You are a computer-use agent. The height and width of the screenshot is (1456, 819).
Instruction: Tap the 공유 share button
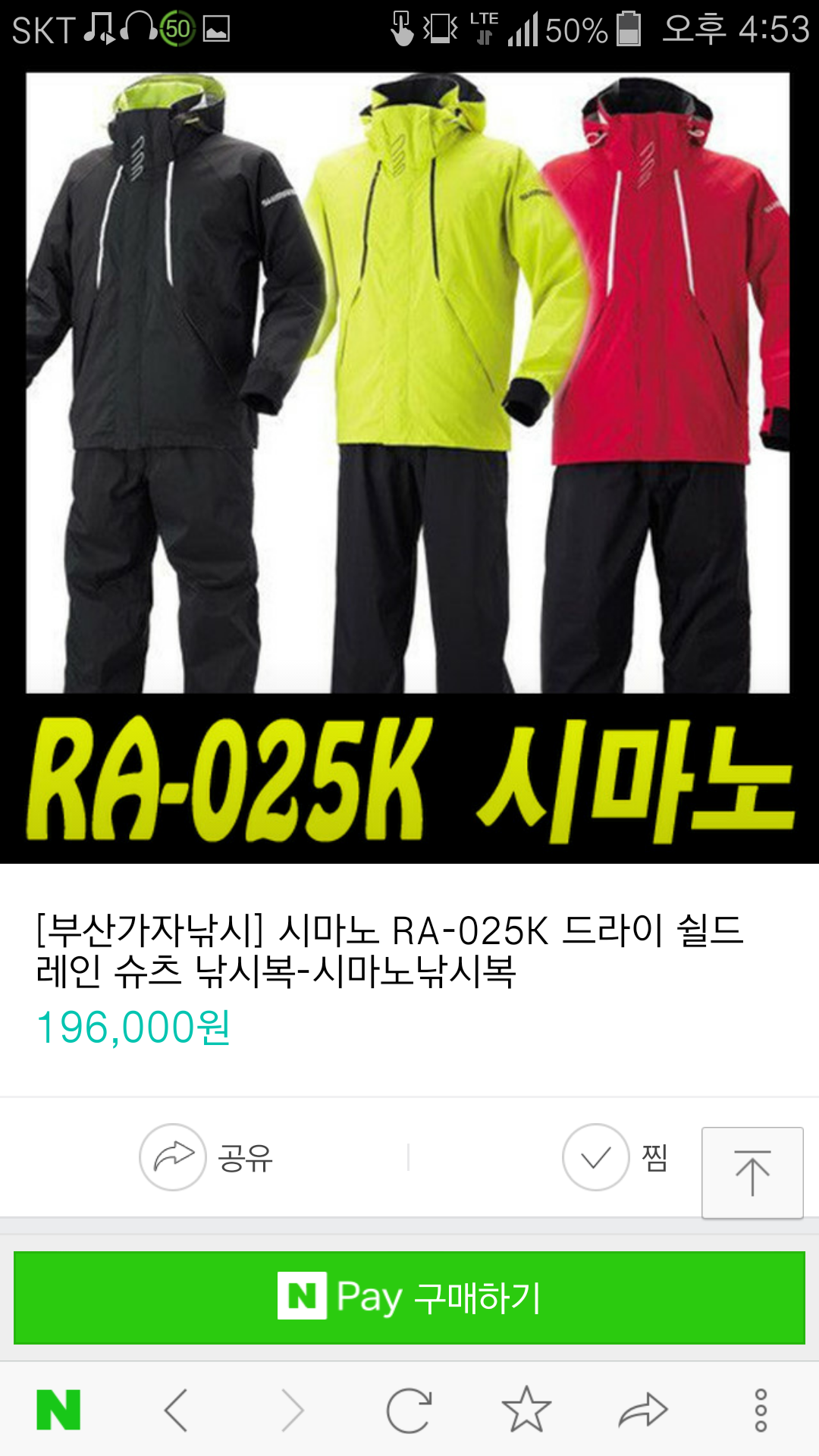click(206, 1157)
